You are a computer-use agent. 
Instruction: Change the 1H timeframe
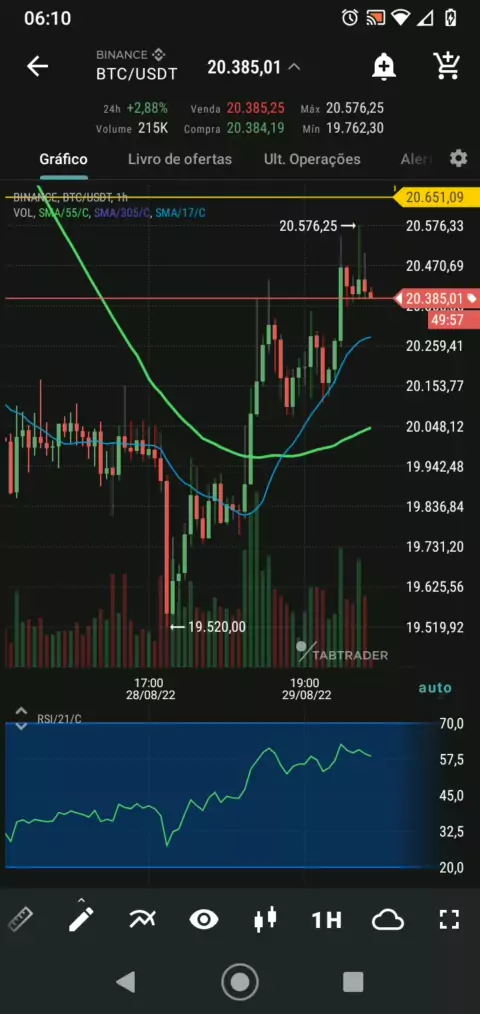point(327,920)
